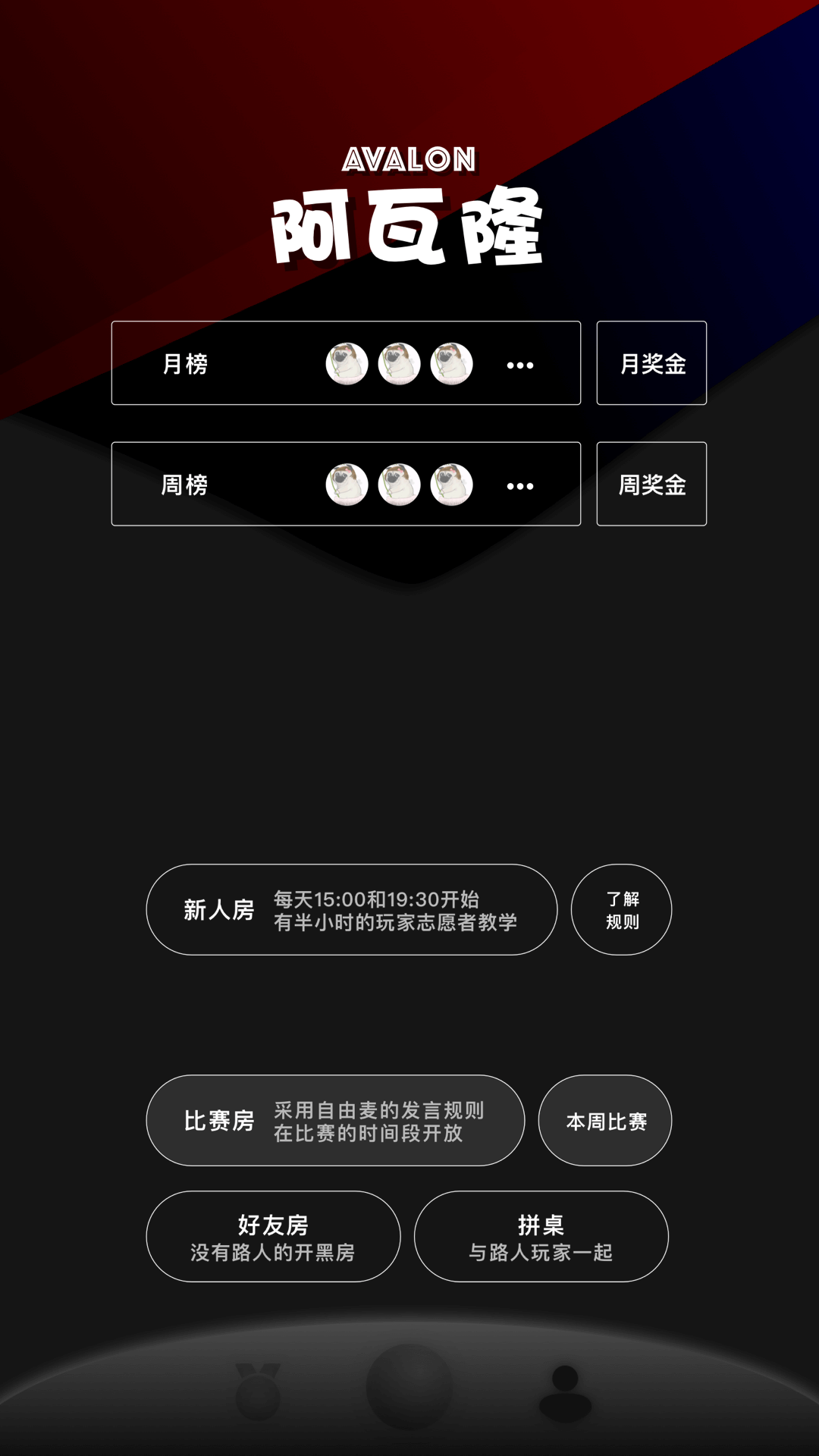Open the 月榜 monthly leaderboard
Screen dimensions: 819x1456
tap(346, 363)
